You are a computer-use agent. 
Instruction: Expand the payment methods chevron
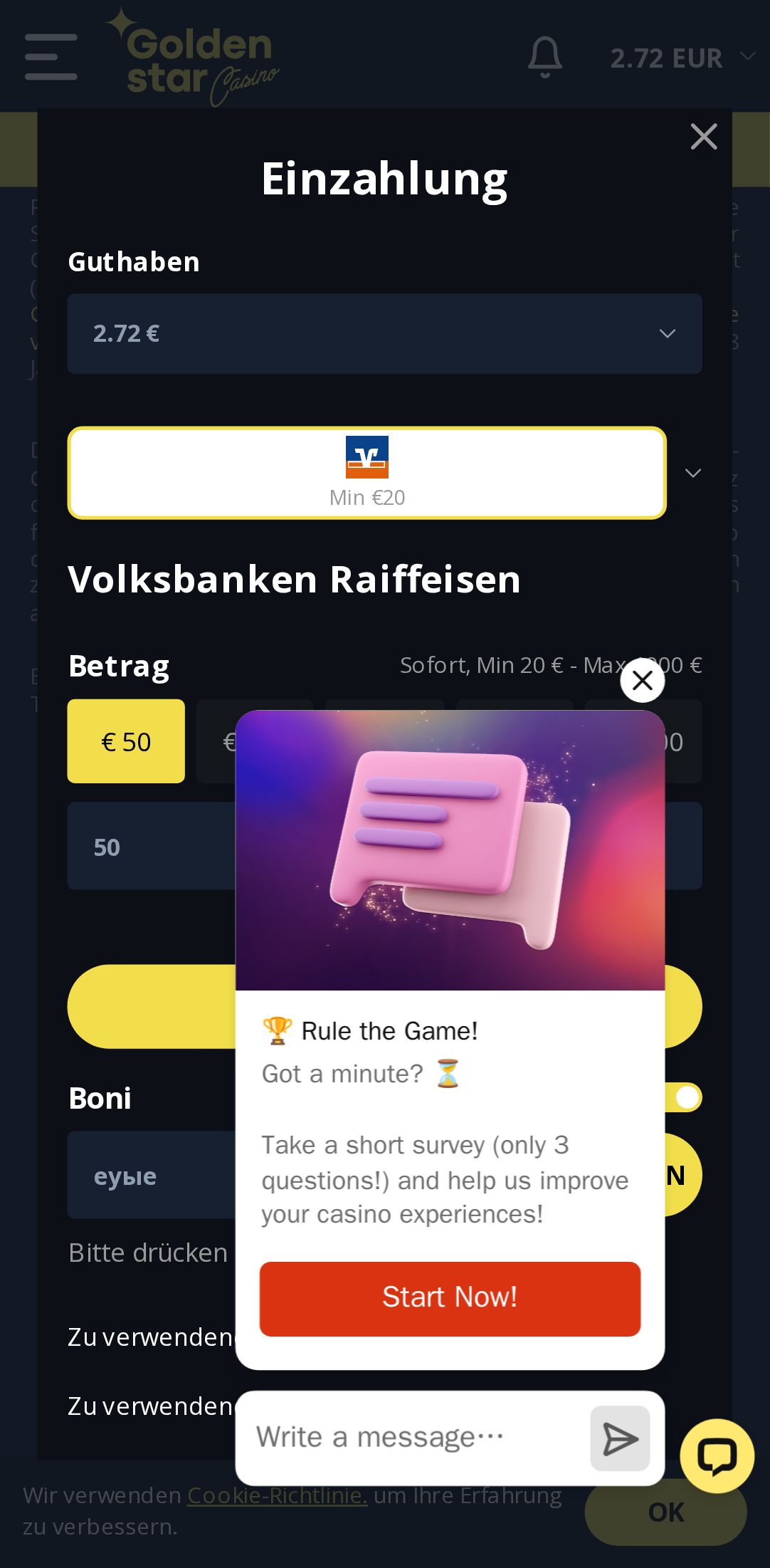coord(692,473)
